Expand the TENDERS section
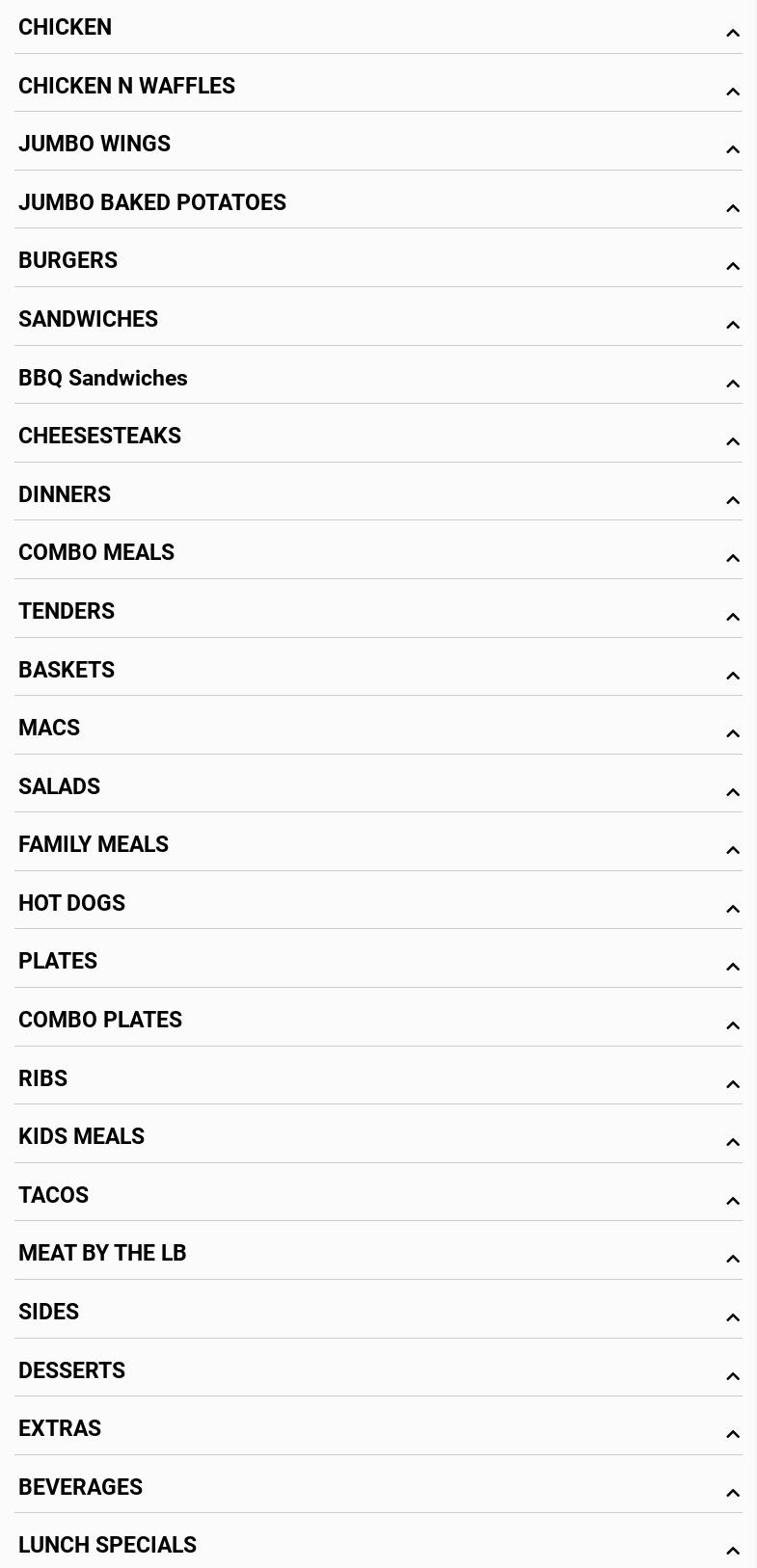The height and width of the screenshot is (1568, 757). [377, 612]
